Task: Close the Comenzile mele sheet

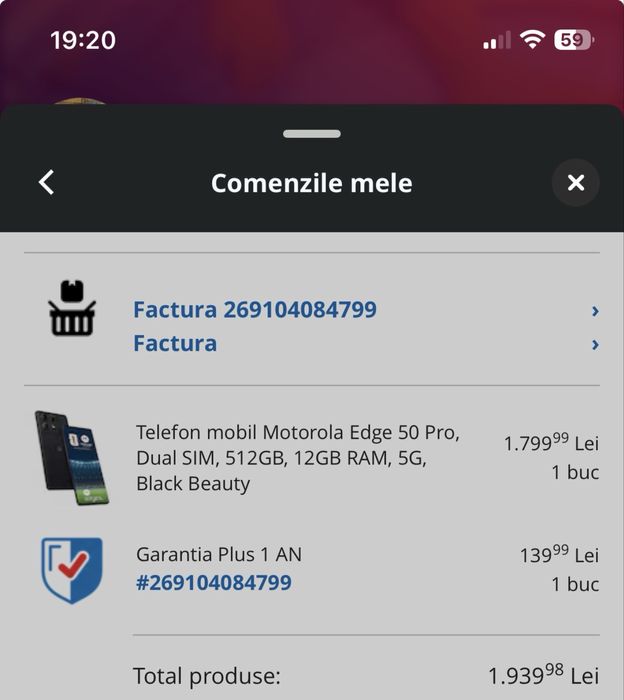Action: point(575,183)
